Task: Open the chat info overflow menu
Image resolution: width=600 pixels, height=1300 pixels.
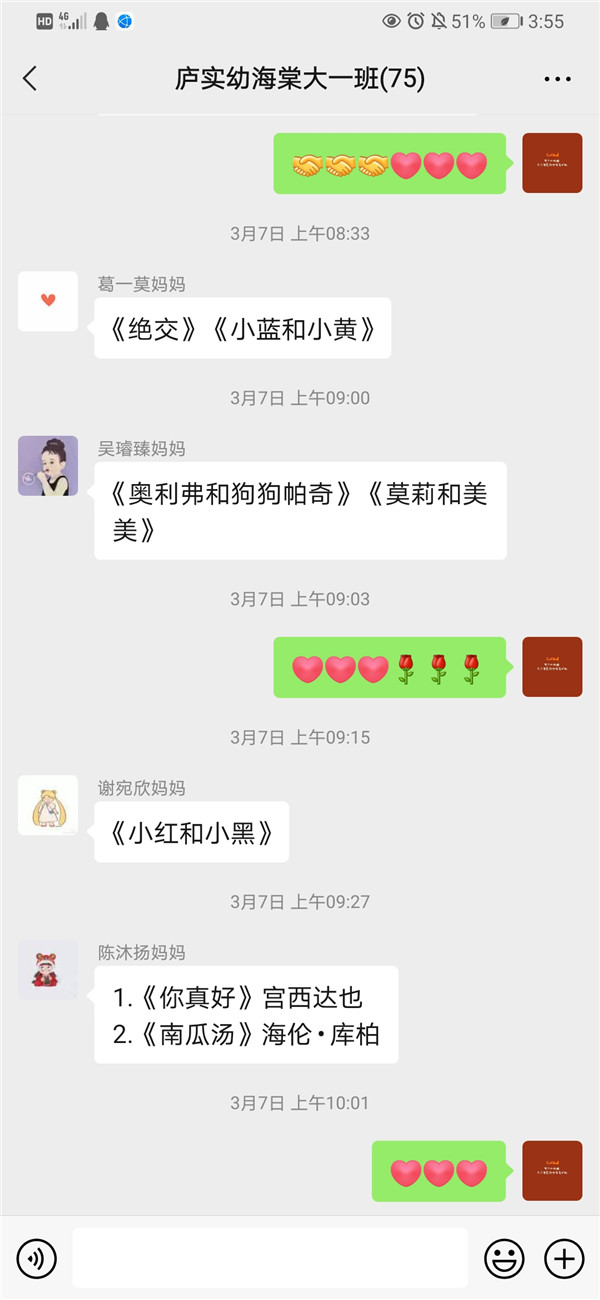Action: [x=557, y=79]
